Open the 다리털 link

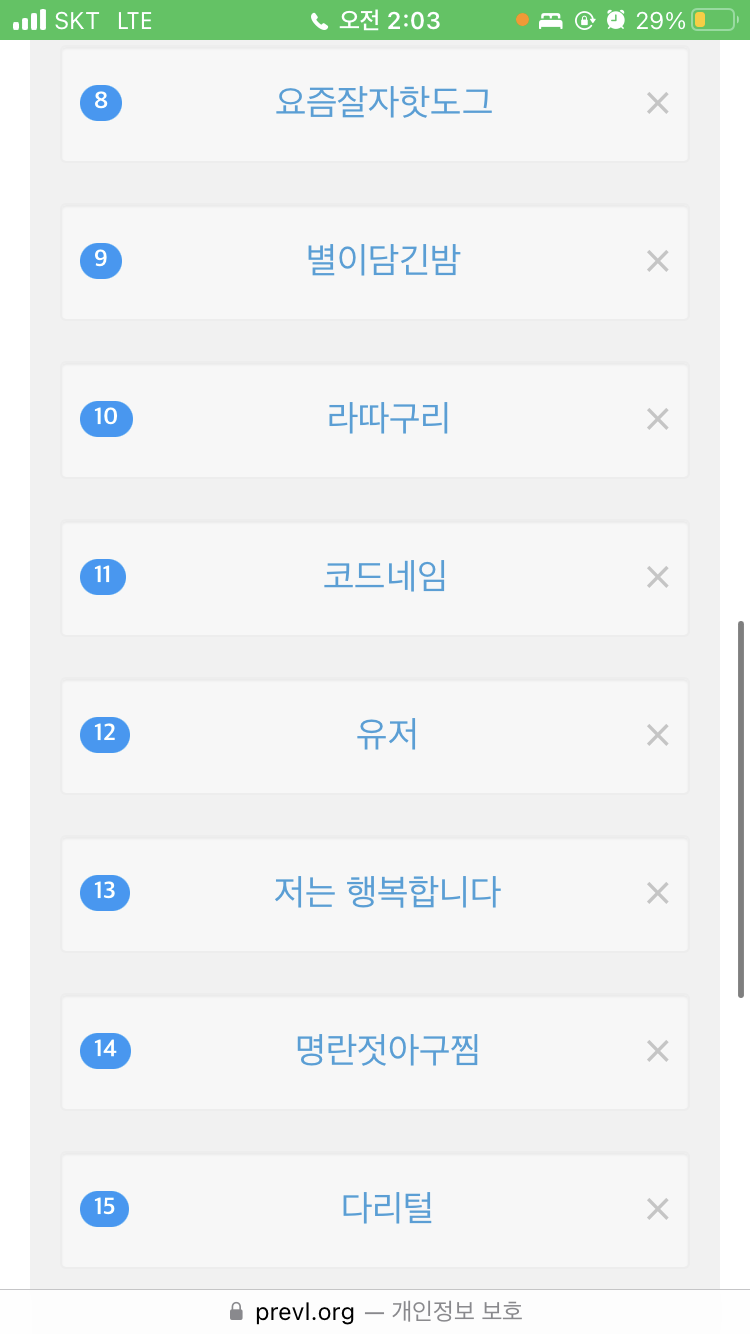click(387, 1208)
